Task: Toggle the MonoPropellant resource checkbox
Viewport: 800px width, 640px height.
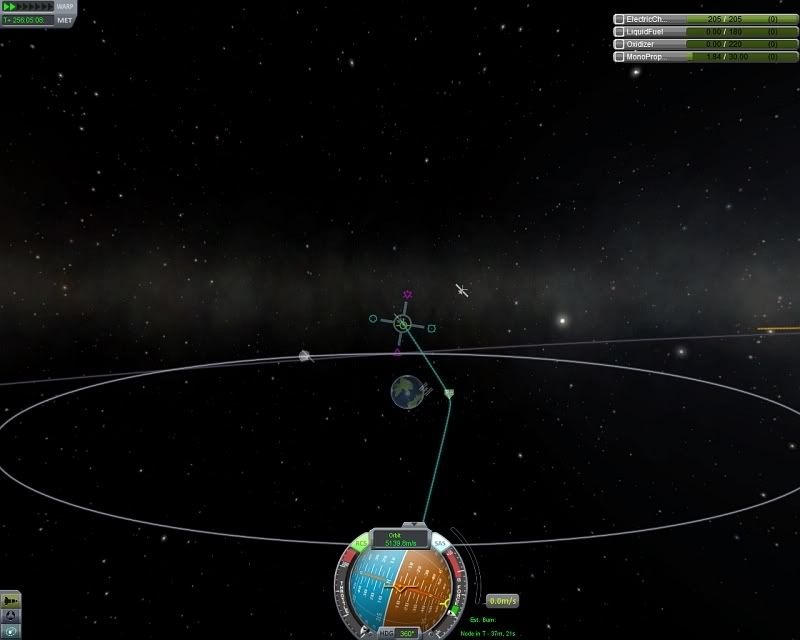Action: click(619, 57)
